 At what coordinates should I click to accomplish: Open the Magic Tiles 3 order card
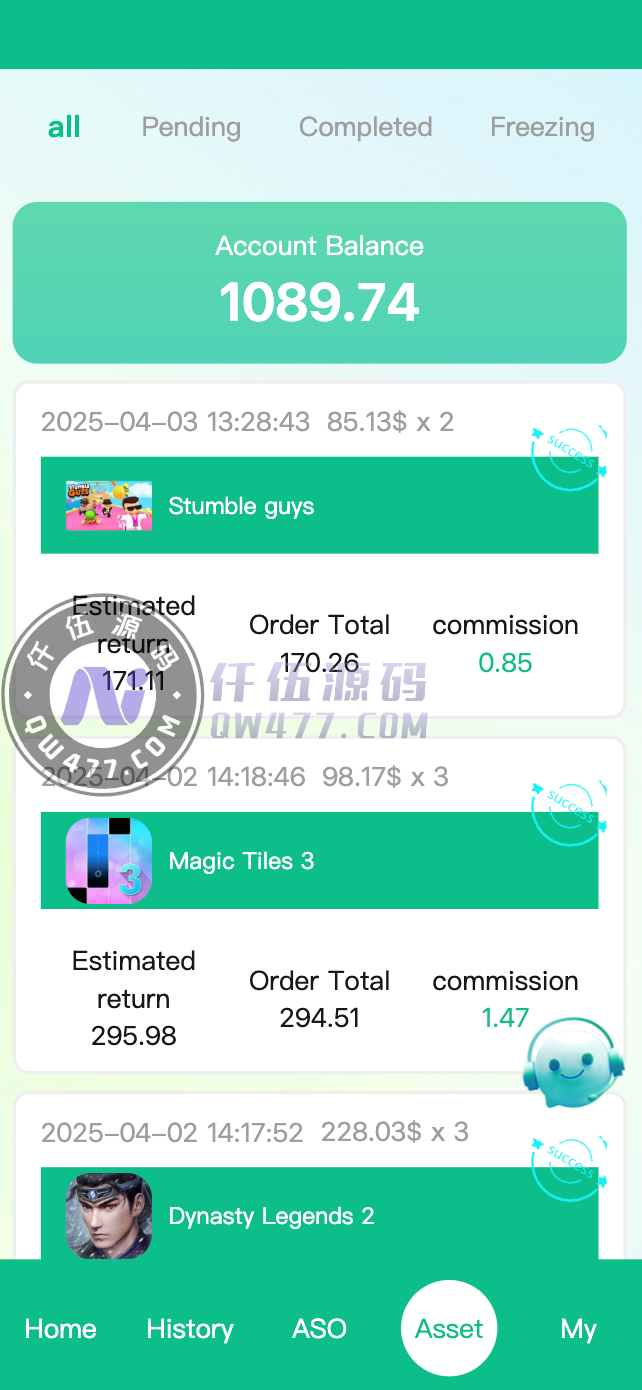tap(319, 861)
